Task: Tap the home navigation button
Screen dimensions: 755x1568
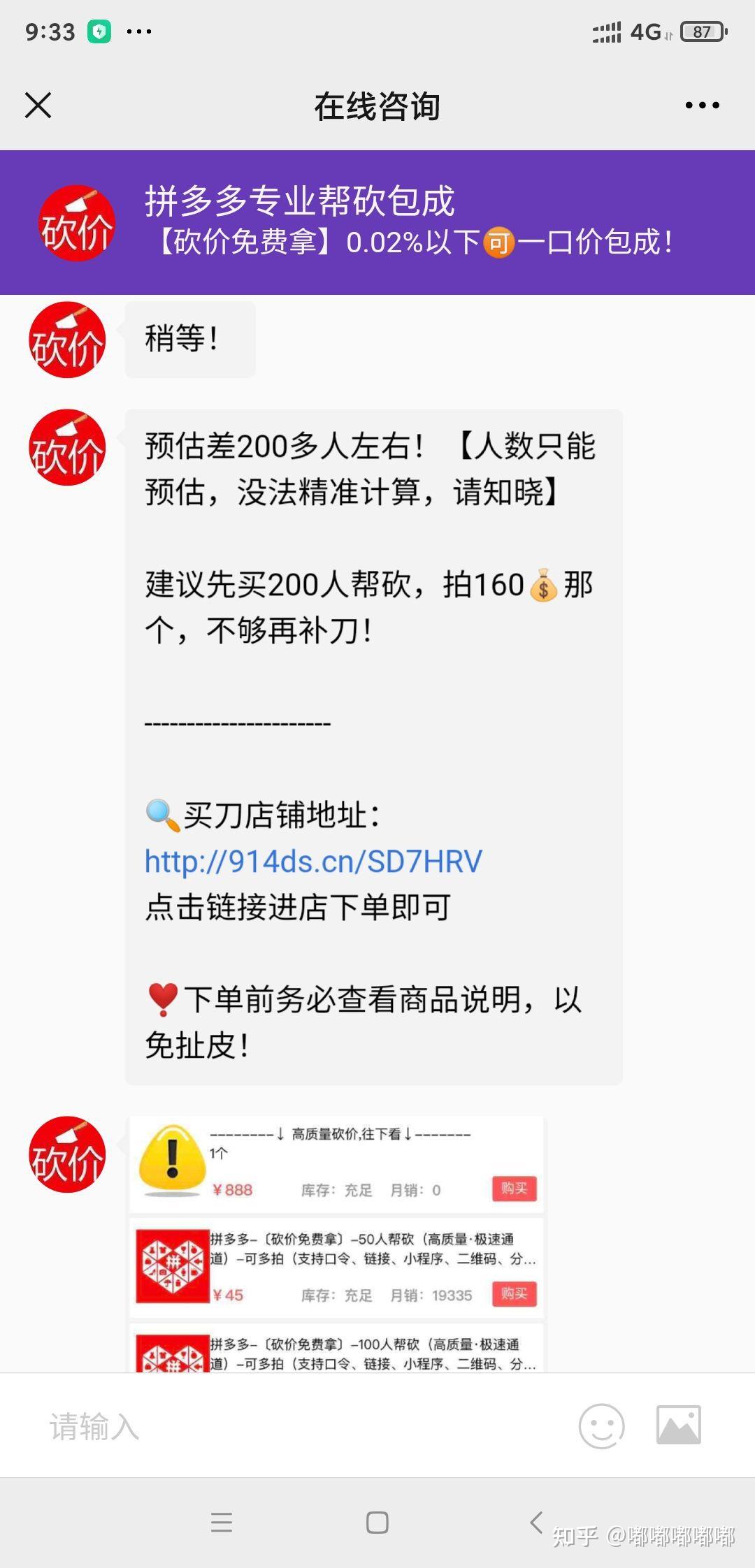Action: pyautogui.click(x=377, y=1523)
